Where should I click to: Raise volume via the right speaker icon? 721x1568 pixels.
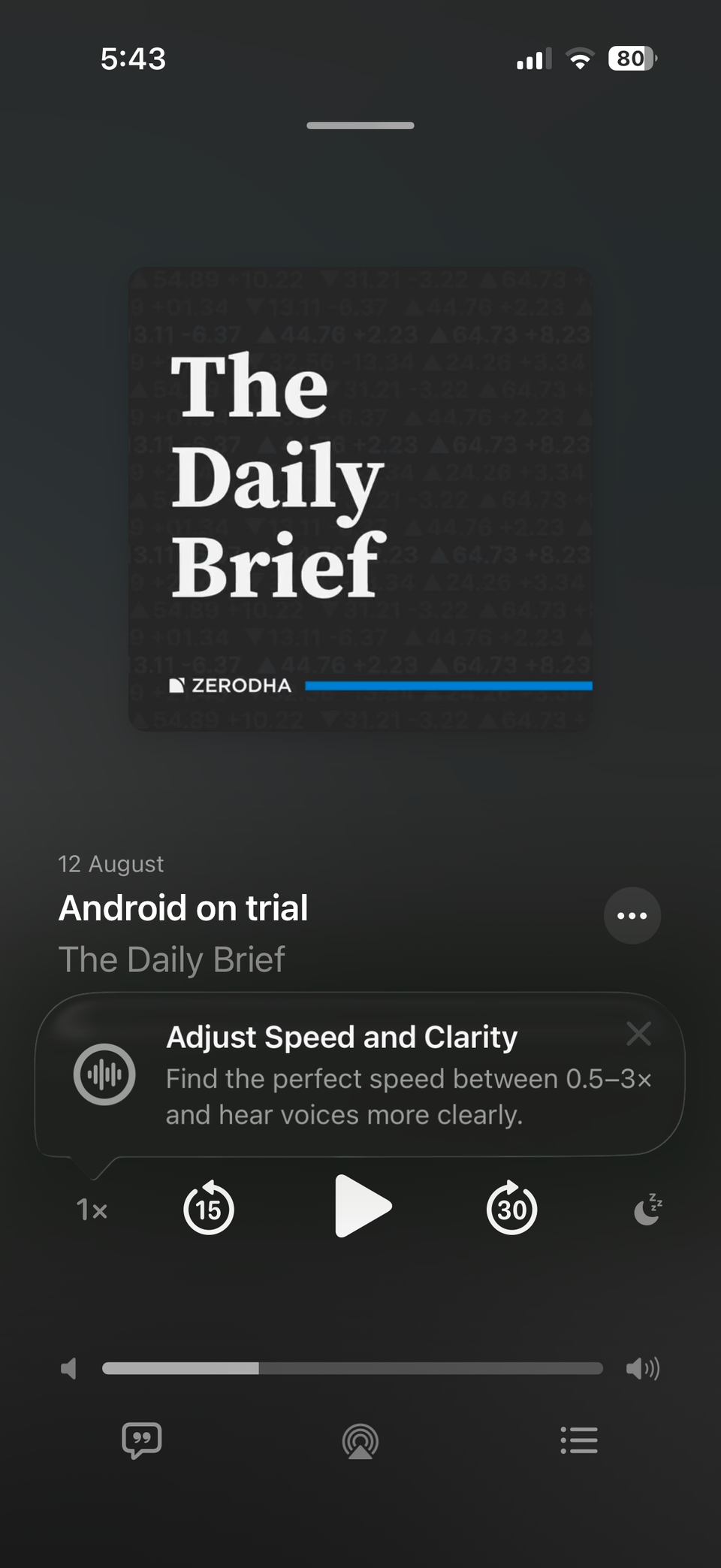click(x=644, y=1369)
